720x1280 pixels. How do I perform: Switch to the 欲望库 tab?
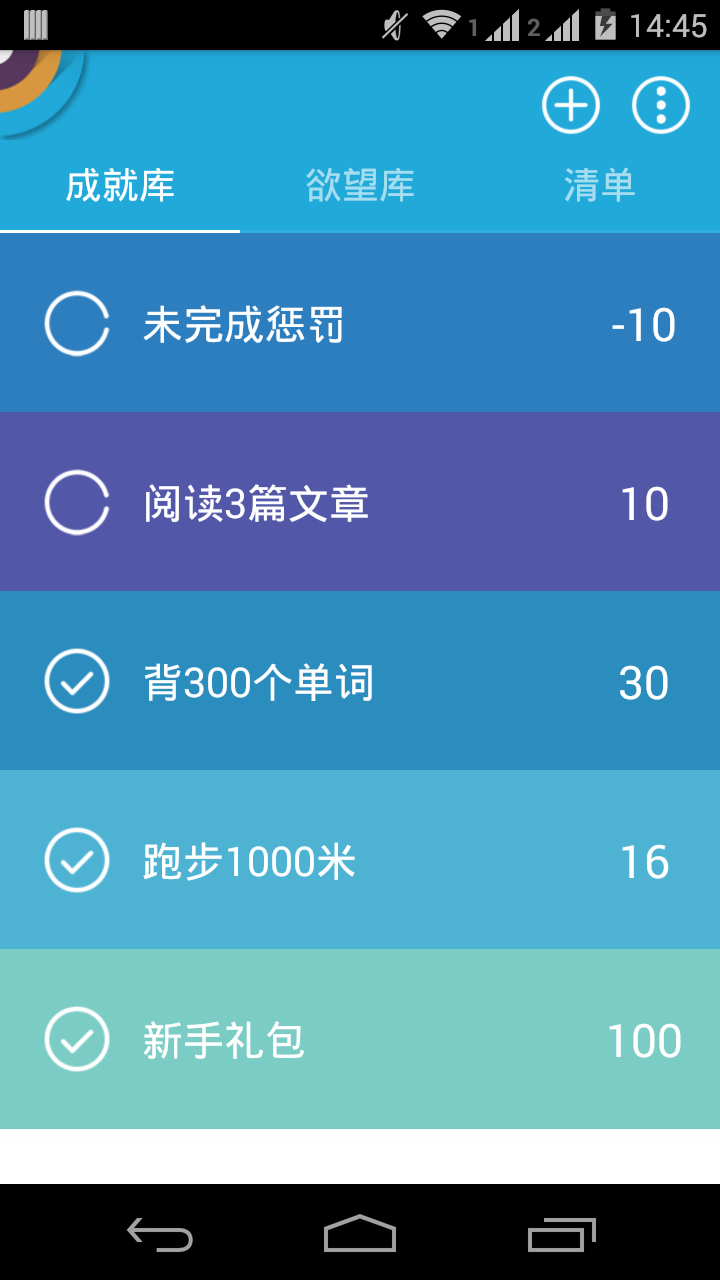tap(360, 186)
